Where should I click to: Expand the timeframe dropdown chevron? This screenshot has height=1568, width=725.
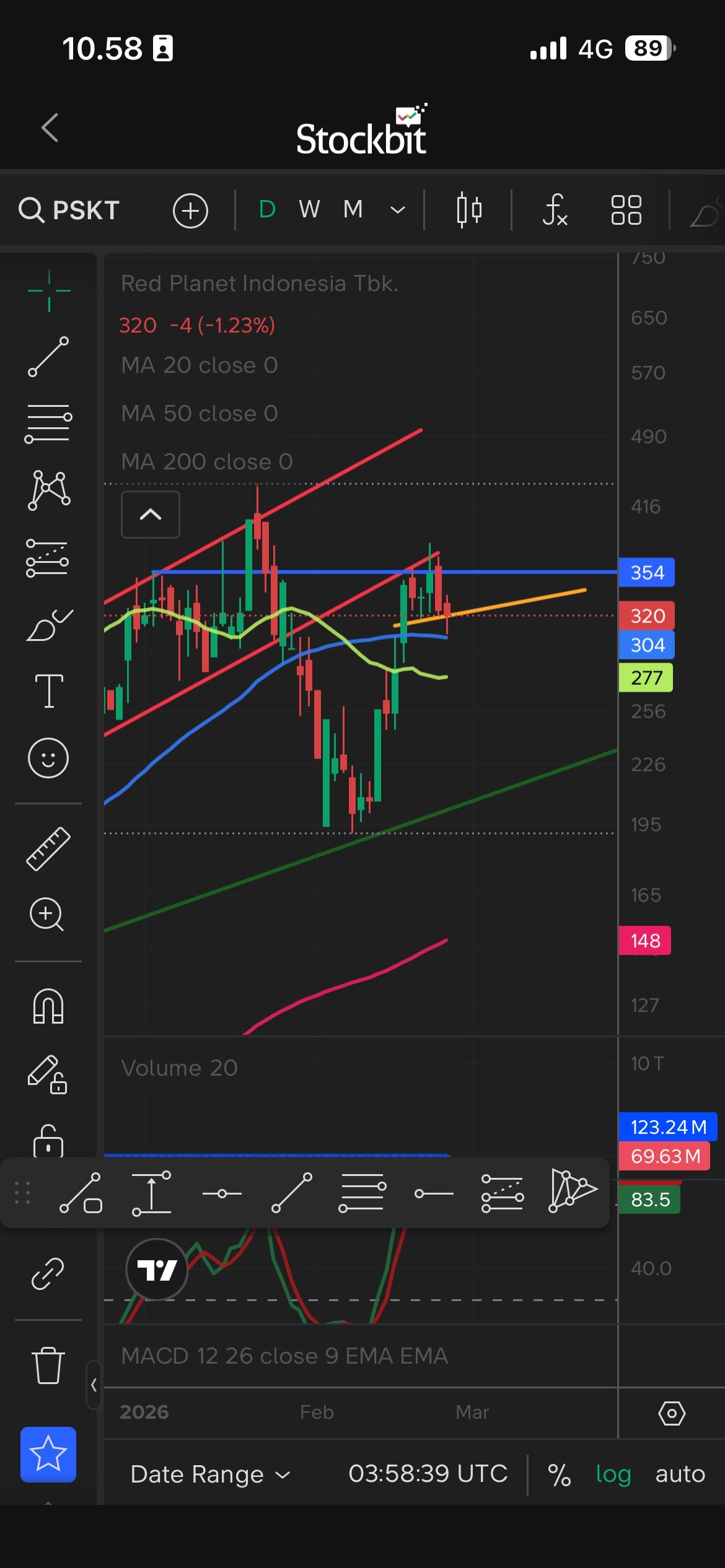tap(397, 210)
